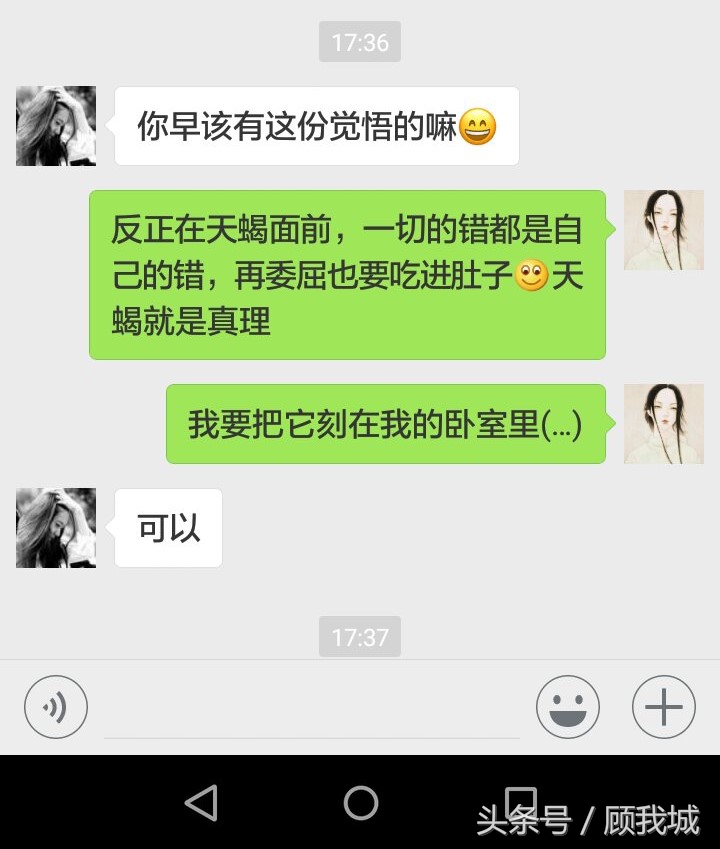
Task: Tap the contact avatar beside the 可以 reply
Action: pyautogui.click(x=55, y=528)
